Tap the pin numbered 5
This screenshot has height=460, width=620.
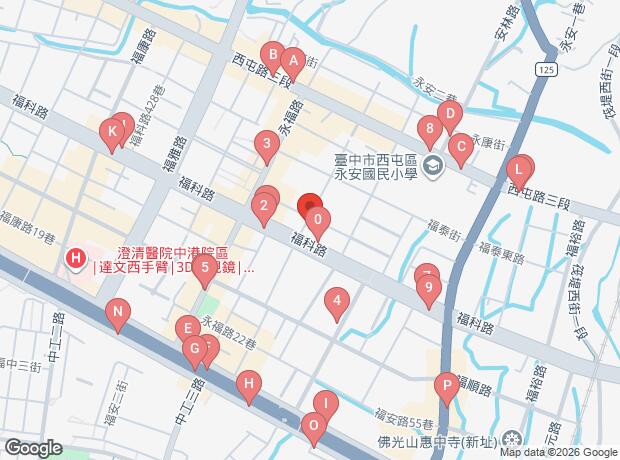[x=204, y=268]
